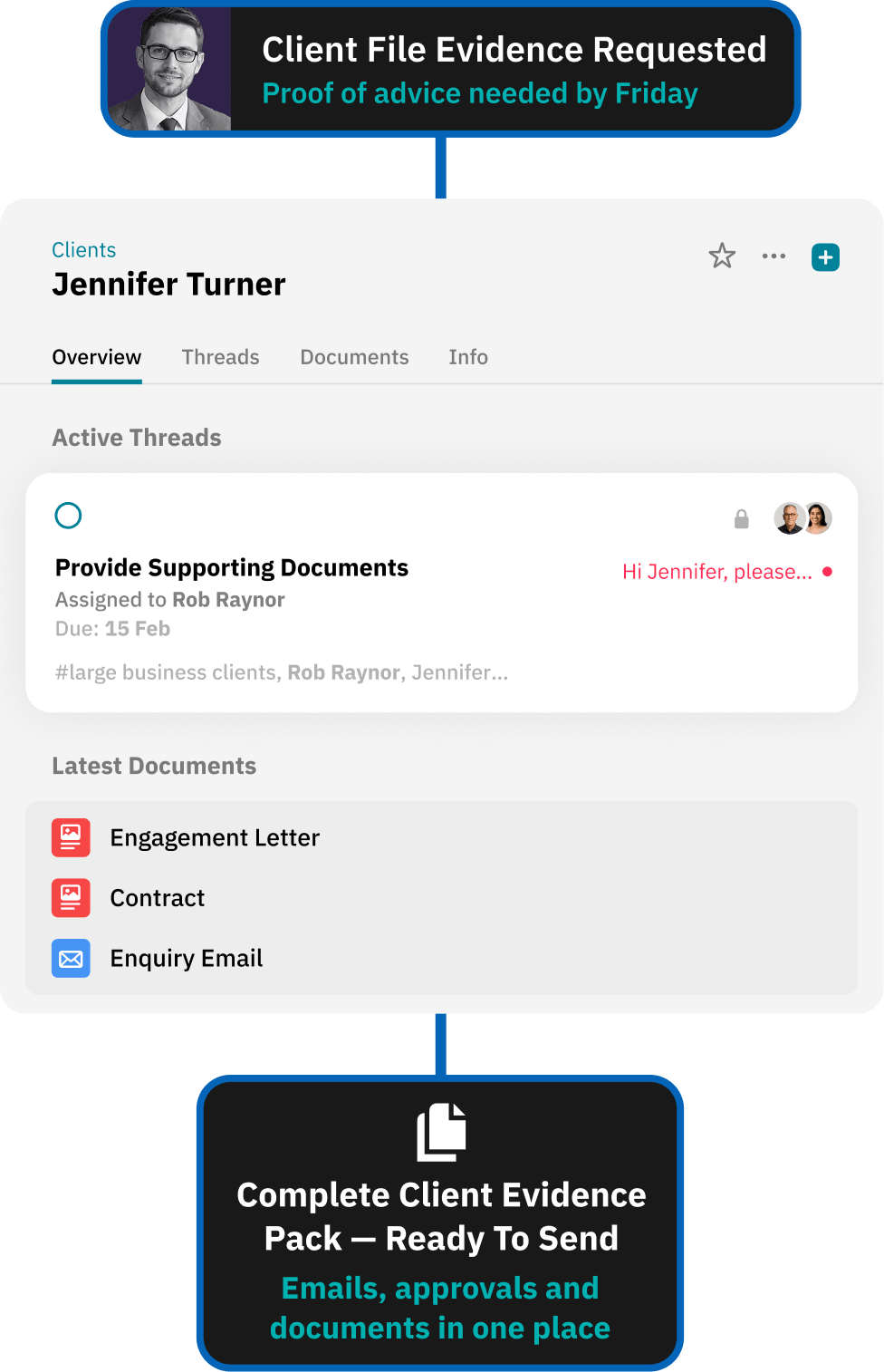Click Rob Raynor's avatar on the thread
The height and width of the screenshot is (1372, 884).
[x=787, y=517]
